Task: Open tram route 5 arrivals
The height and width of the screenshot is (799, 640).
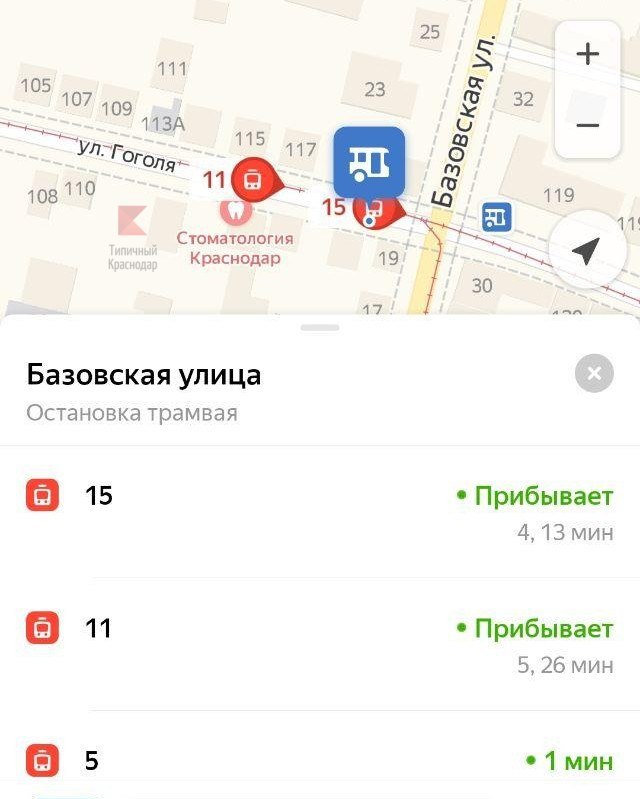Action: tap(320, 760)
